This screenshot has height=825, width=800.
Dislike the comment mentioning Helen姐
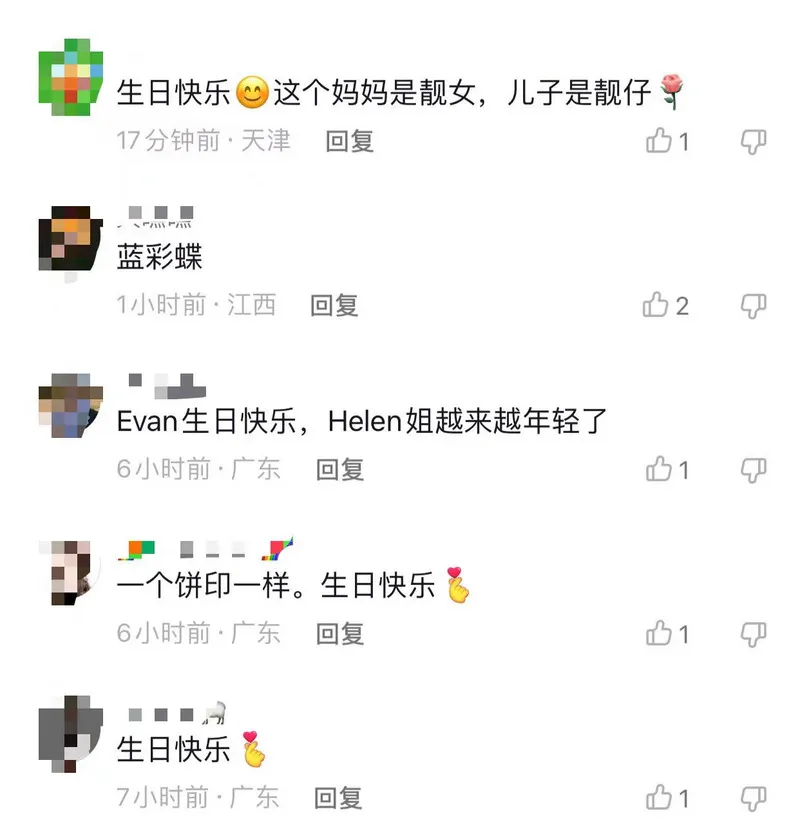753,468
